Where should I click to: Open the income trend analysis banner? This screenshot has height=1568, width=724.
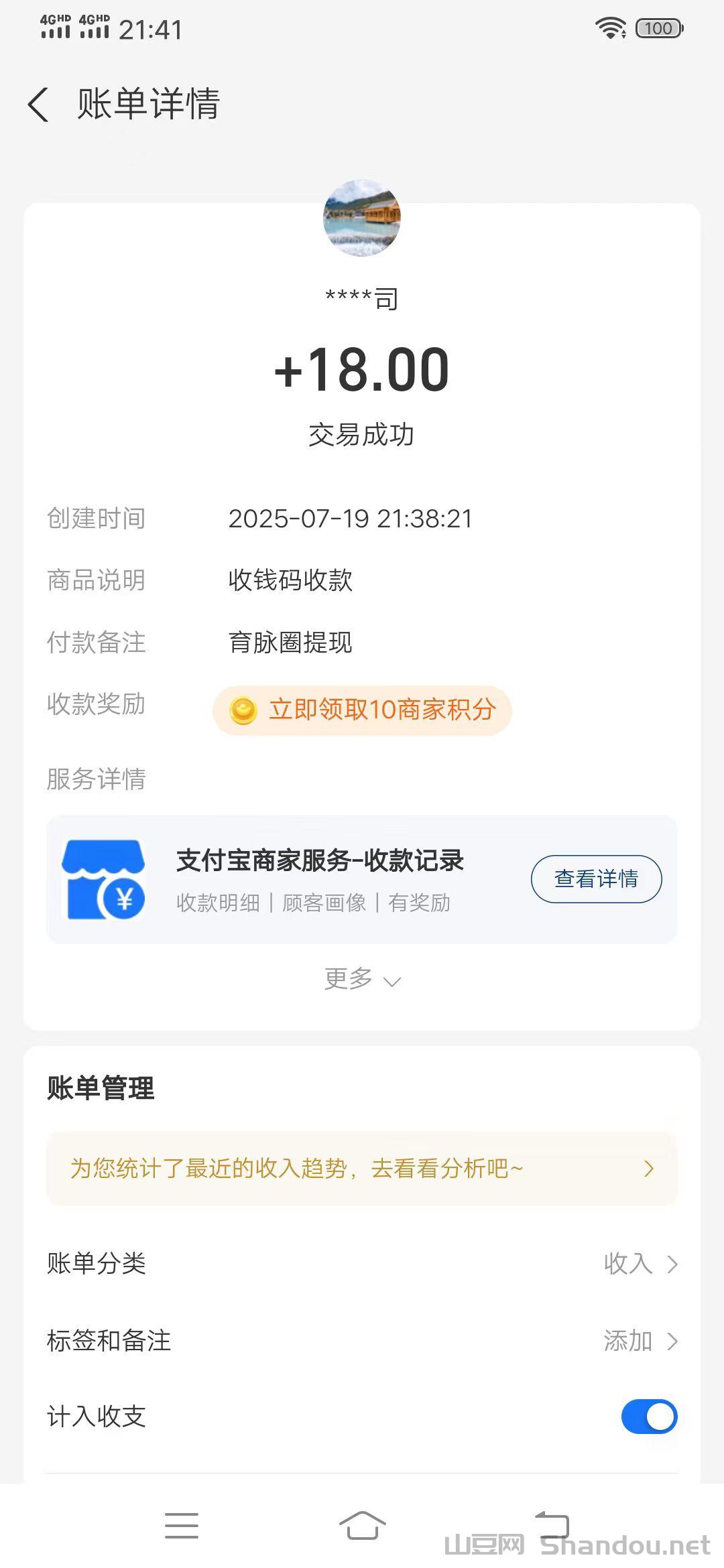[x=362, y=1169]
